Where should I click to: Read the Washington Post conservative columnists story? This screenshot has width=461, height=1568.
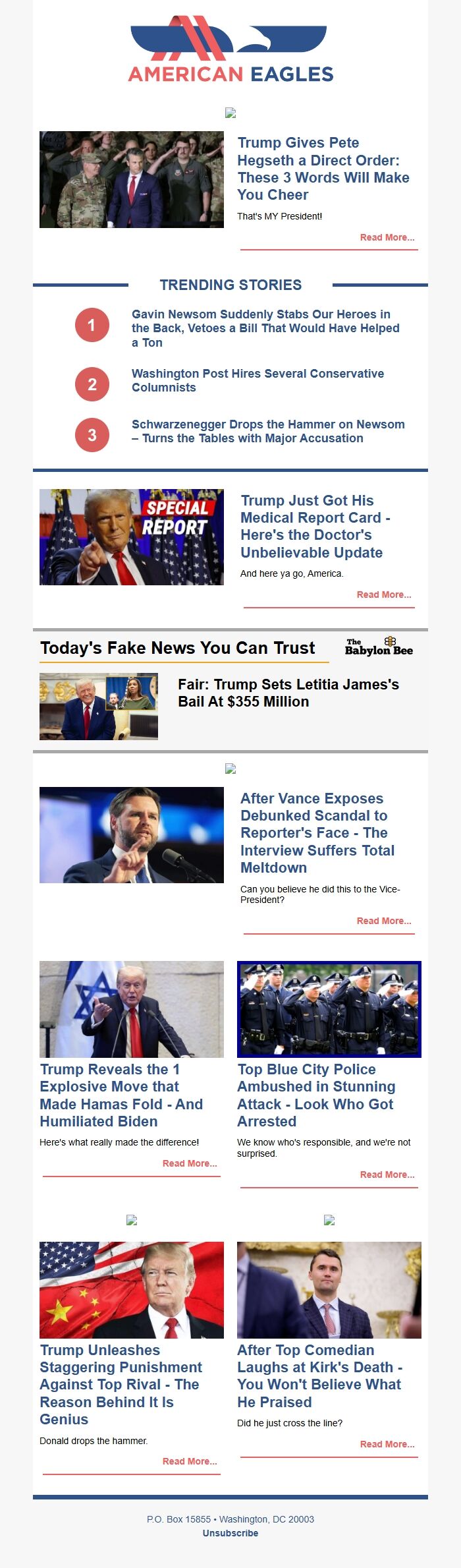pyautogui.click(x=258, y=380)
